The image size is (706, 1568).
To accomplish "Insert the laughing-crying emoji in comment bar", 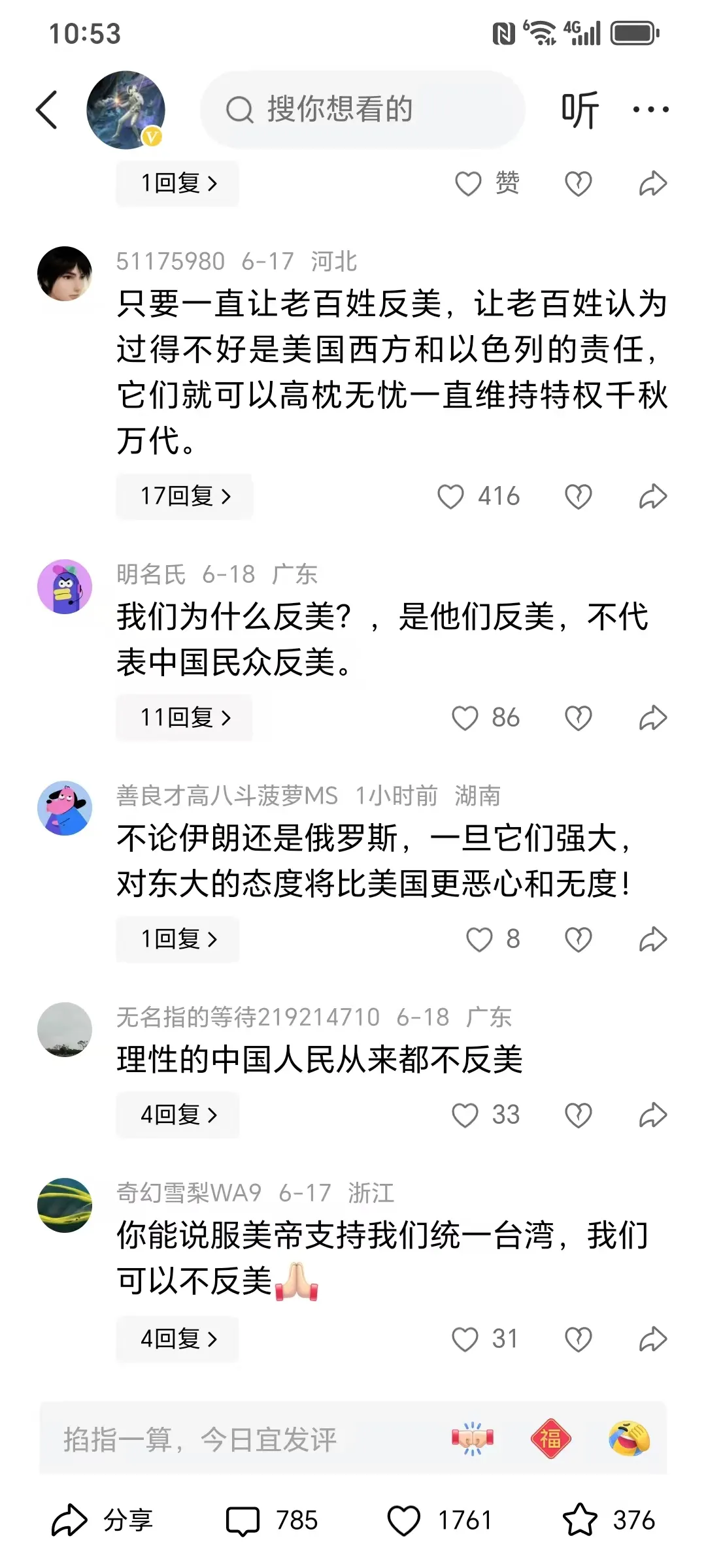I will (629, 1439).
